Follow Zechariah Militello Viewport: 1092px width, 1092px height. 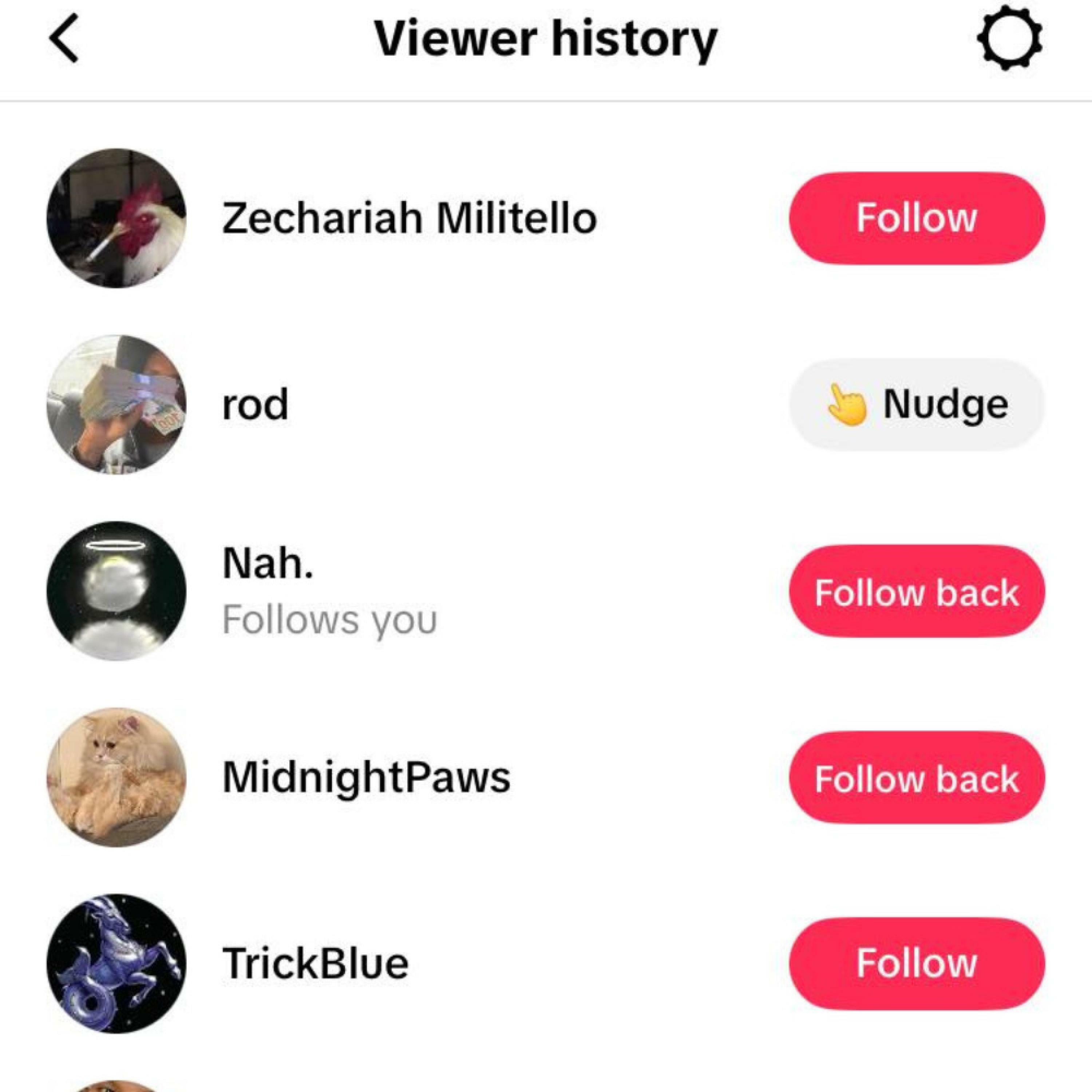(x=916, y=218)
